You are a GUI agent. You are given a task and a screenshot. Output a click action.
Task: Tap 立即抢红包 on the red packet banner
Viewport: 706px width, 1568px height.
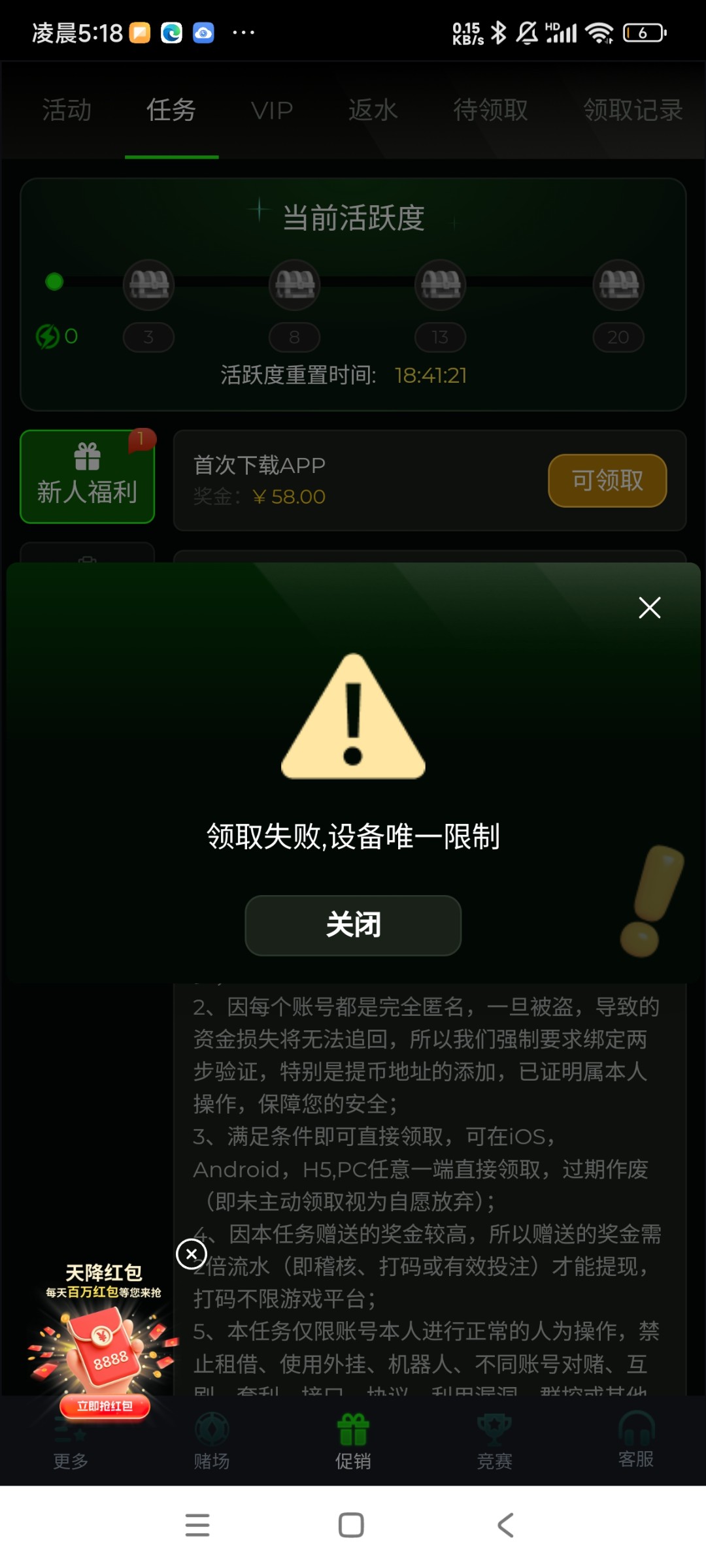pyautogui.click(x=105, y=1406)
